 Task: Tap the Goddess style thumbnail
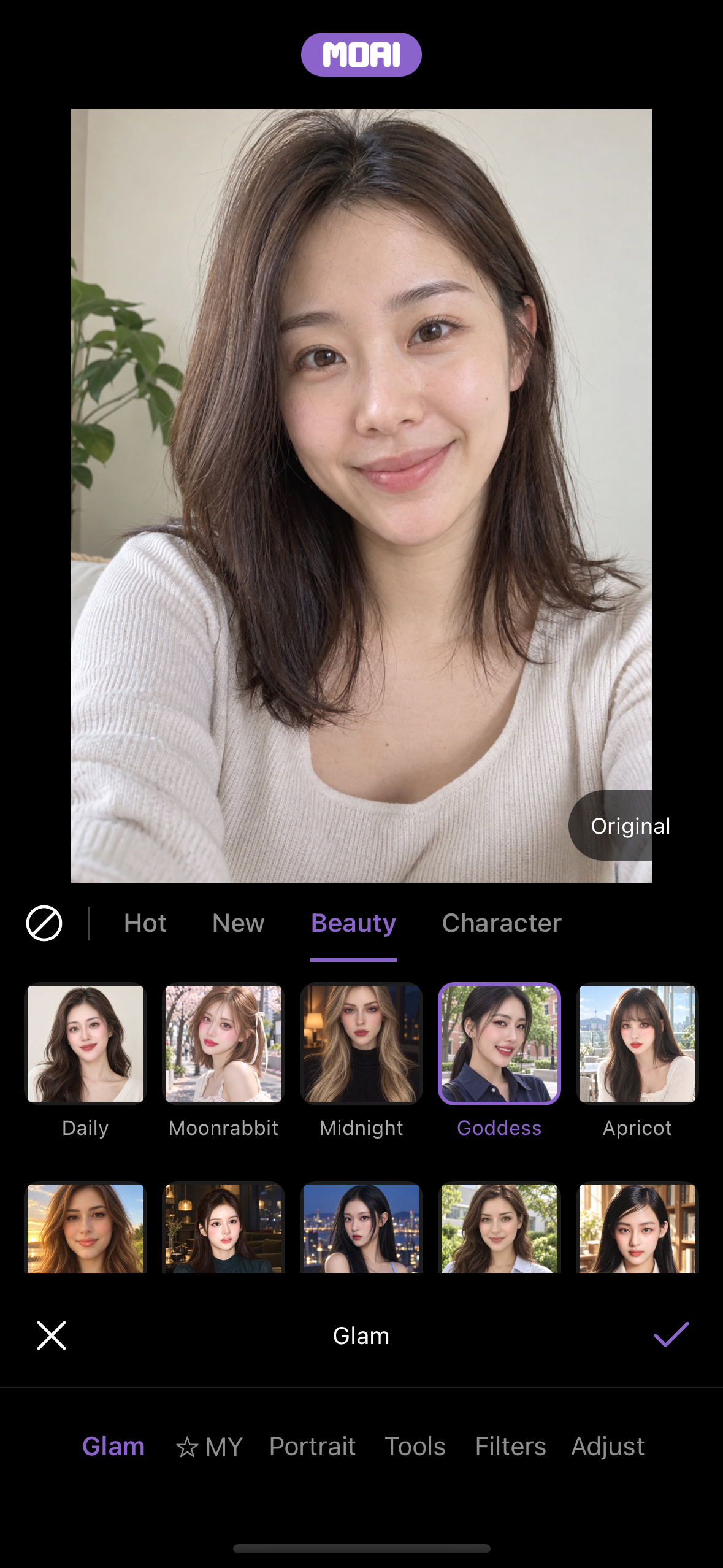[x=500, y=1043]
